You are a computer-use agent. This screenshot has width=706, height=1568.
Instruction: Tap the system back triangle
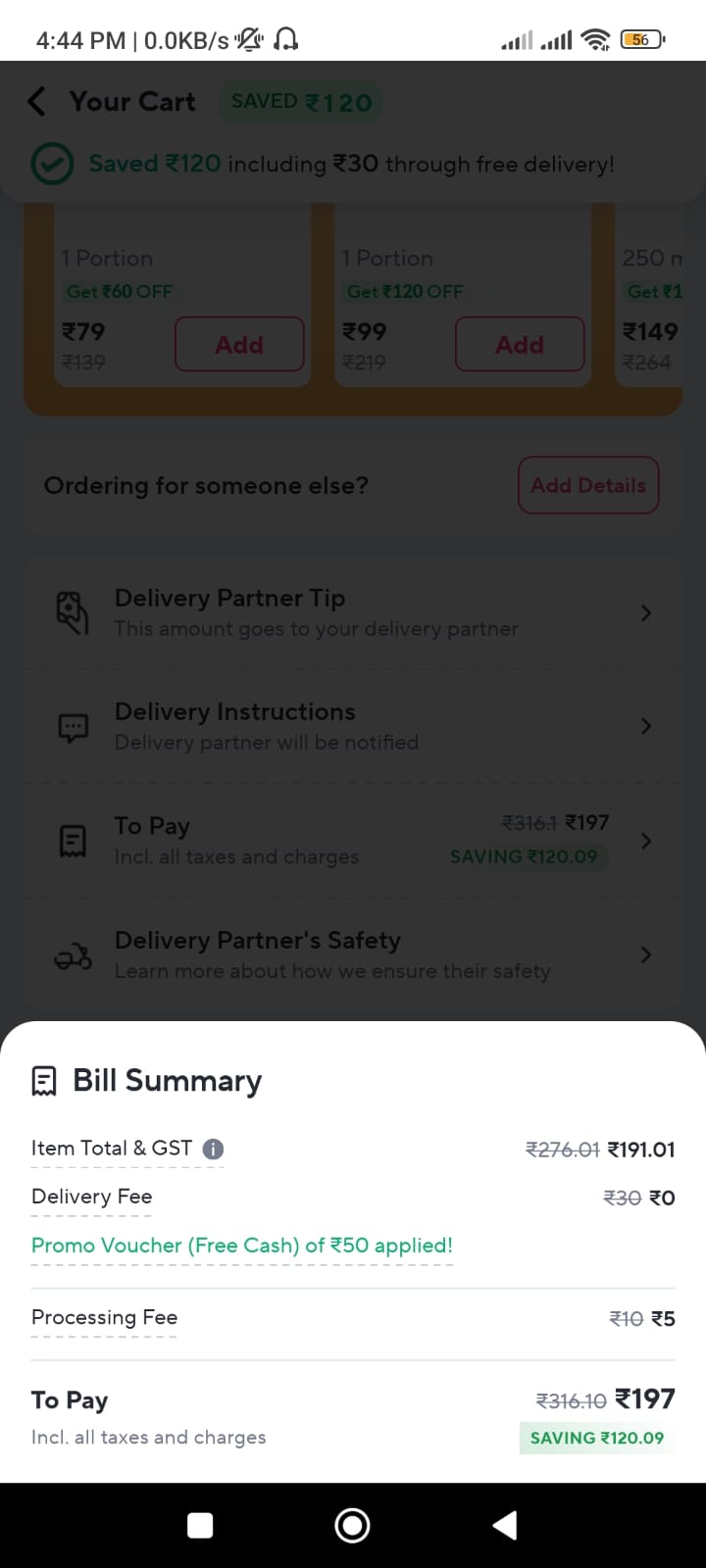(x=504, y=1525)
